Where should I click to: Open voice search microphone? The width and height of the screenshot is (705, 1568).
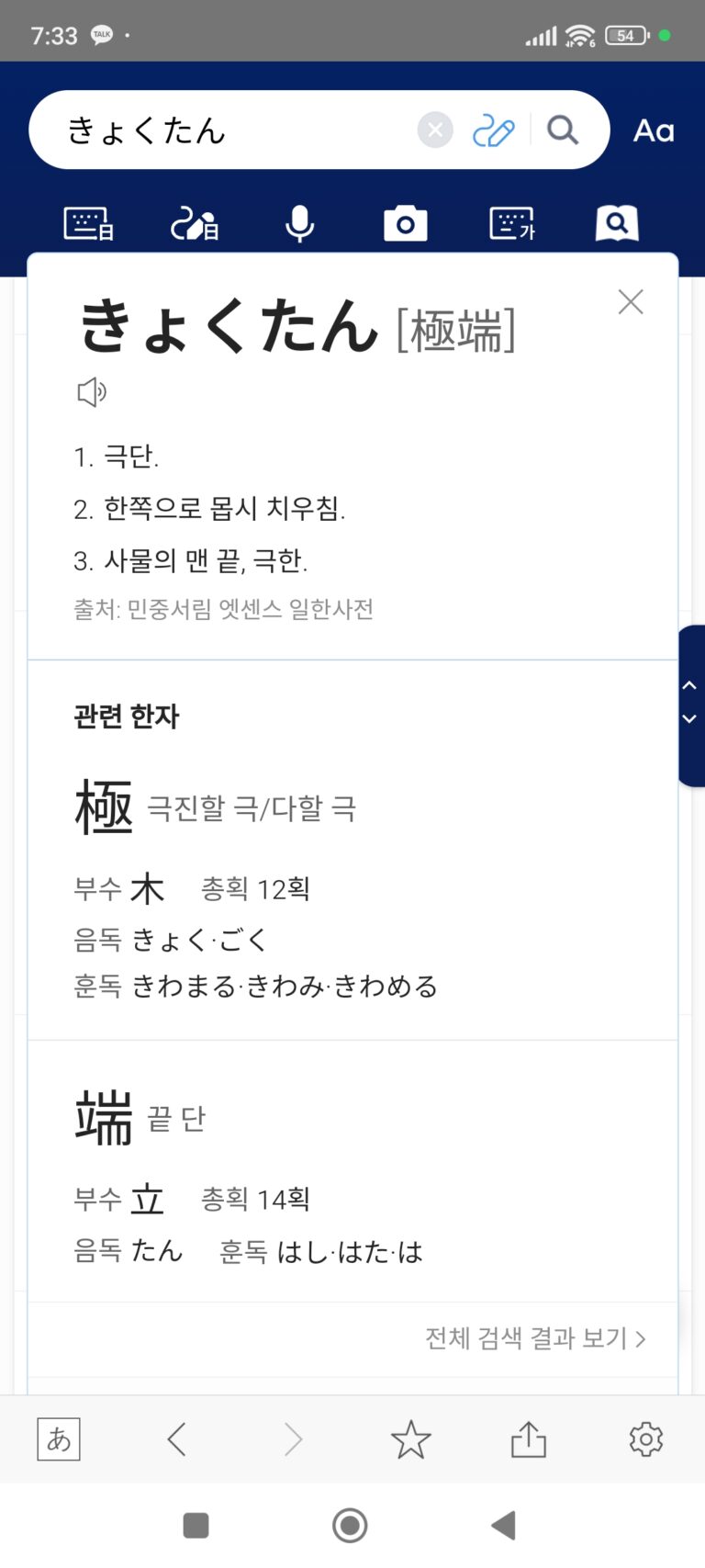[299, 223]
